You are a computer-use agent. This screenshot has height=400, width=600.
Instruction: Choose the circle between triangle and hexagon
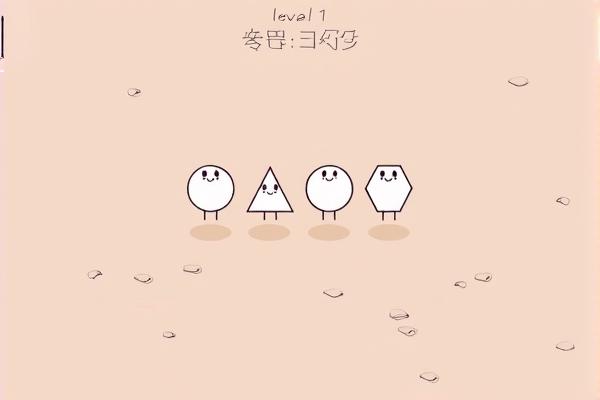click(x=329, y=187)
